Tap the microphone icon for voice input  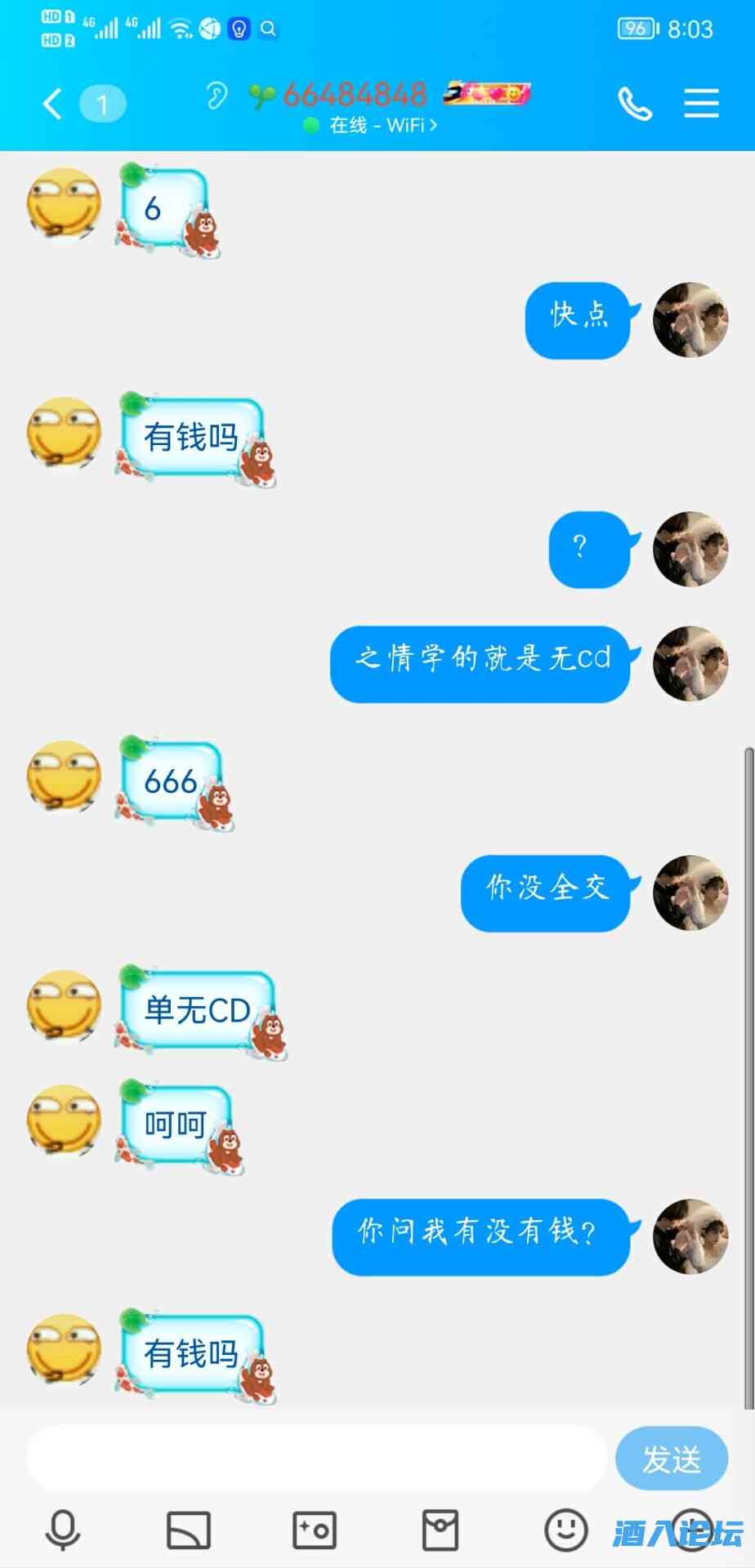[62, 1527]
